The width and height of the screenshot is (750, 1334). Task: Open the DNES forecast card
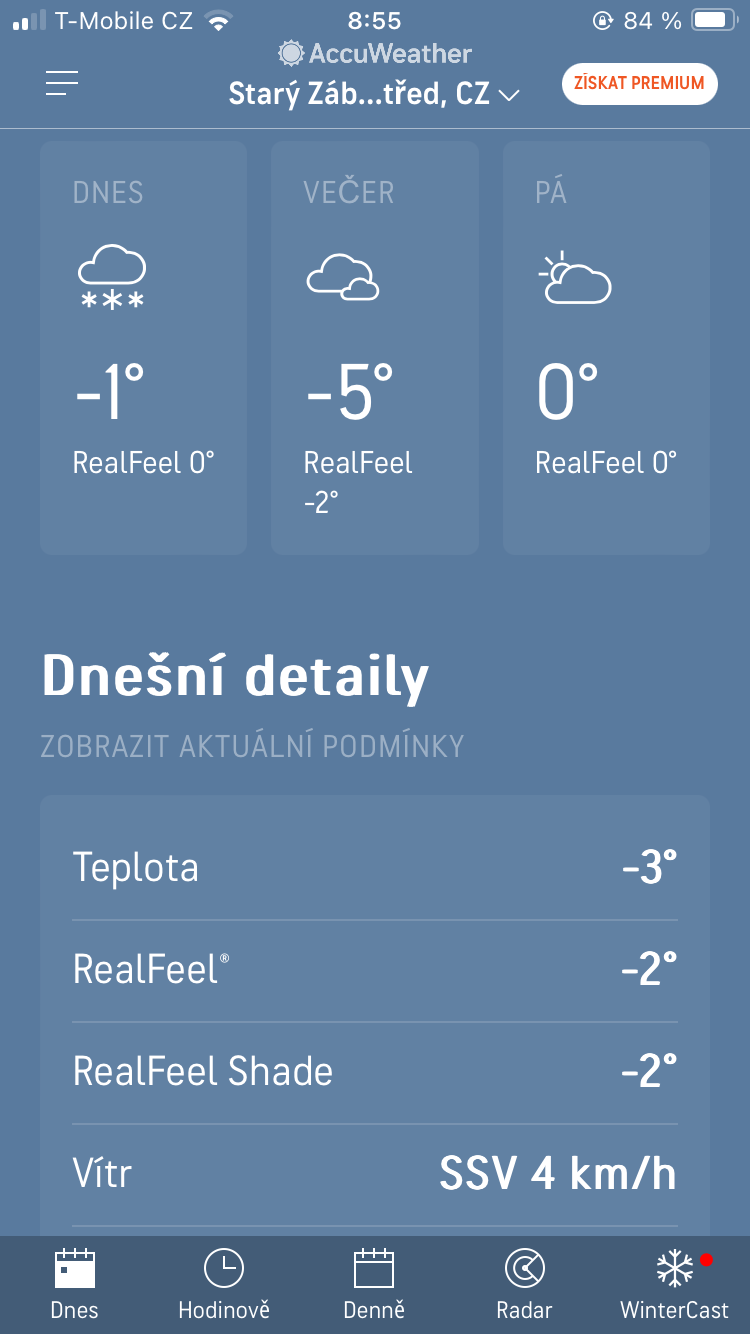point(143,347)
